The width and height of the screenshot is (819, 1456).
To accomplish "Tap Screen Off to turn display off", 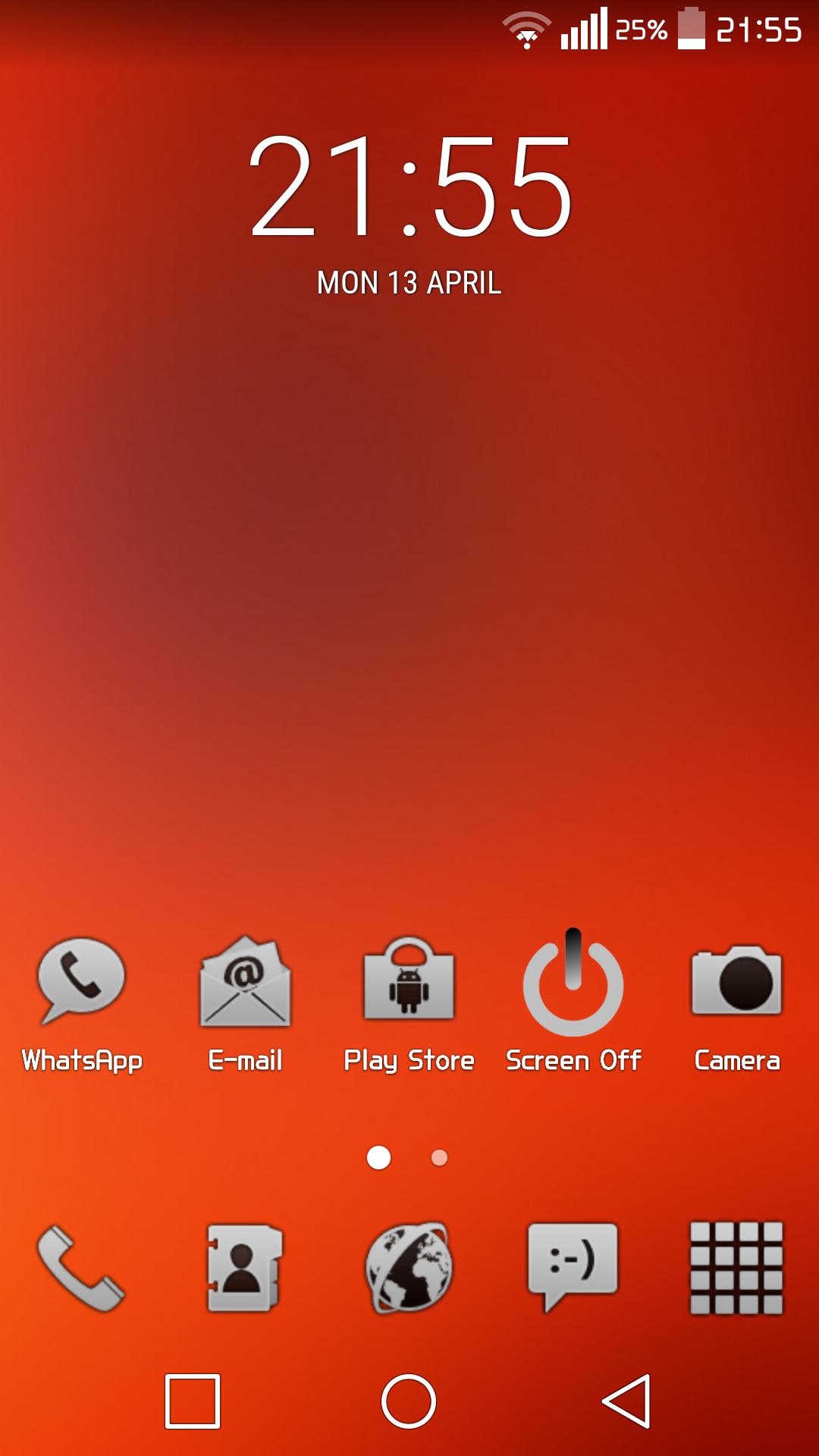I will click(573, 986).
